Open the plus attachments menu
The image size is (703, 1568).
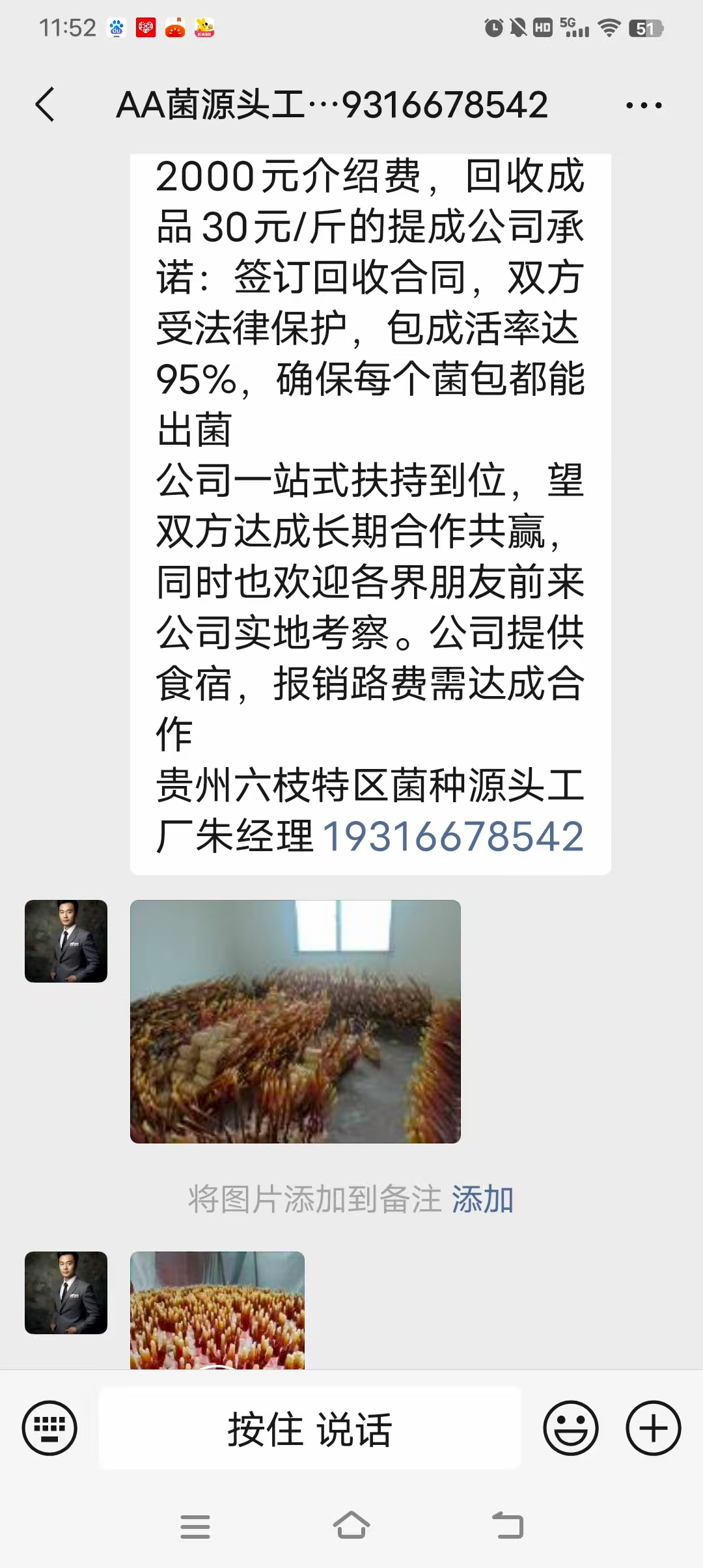point(653,1427)
